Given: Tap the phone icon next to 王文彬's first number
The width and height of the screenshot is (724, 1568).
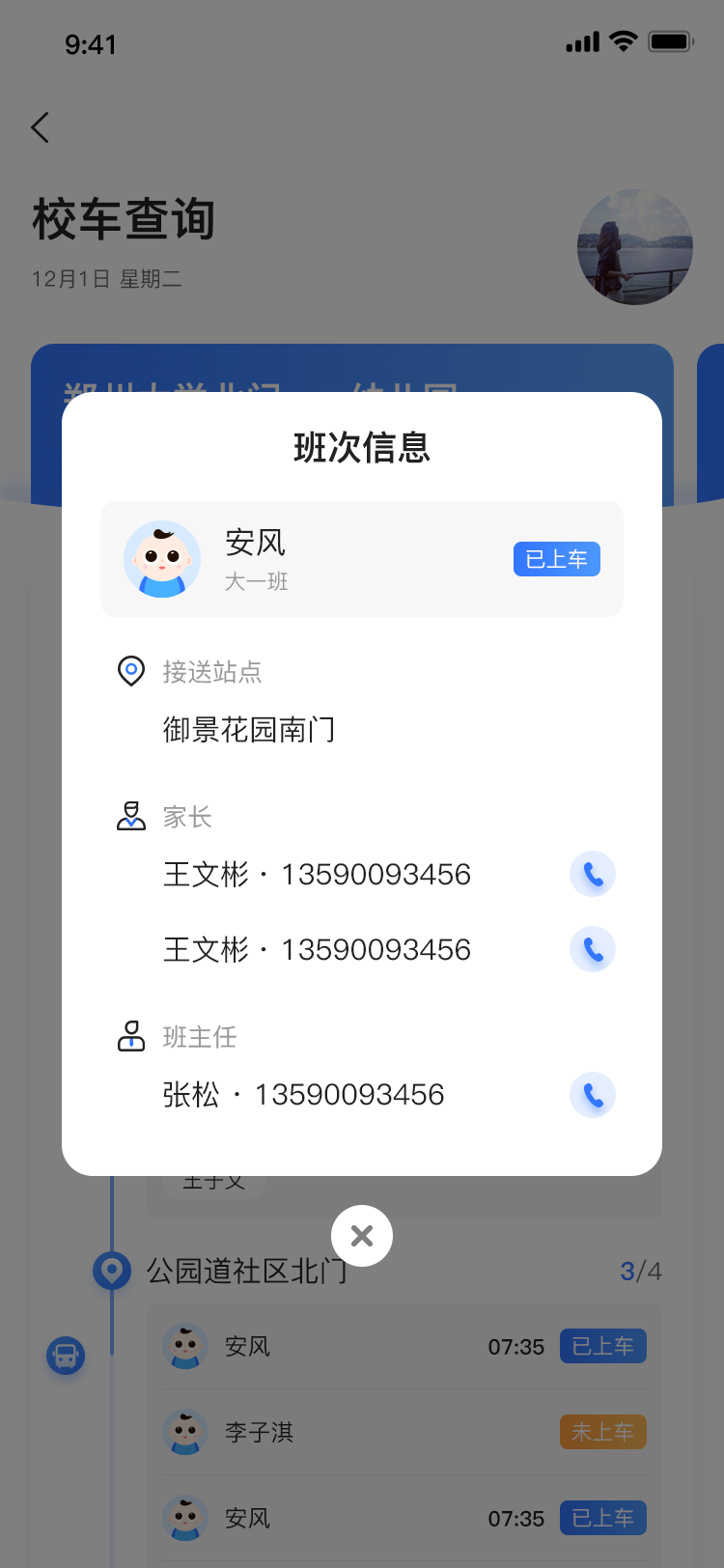Looking at the screenshot, I should tap(593, 874).
